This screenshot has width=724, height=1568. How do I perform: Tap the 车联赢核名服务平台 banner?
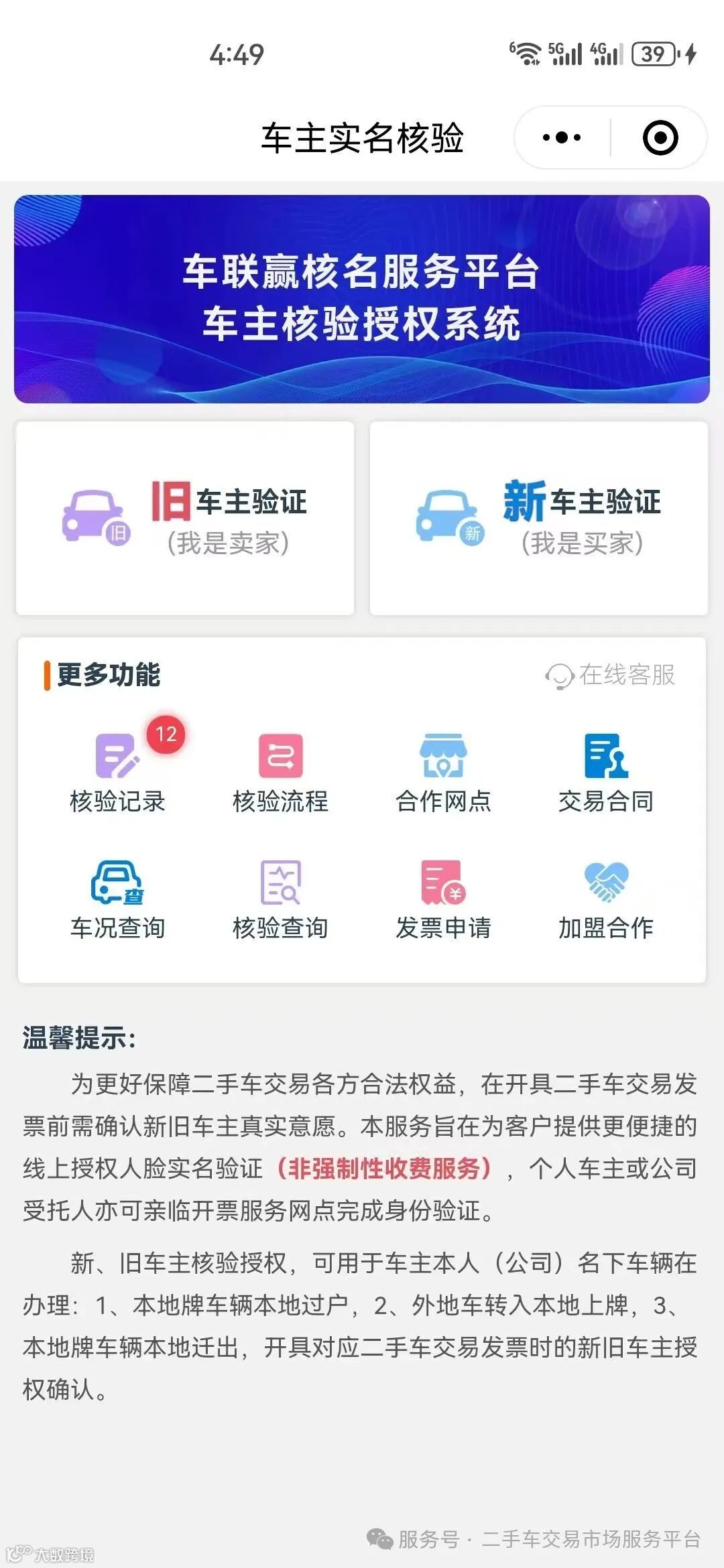362,299
